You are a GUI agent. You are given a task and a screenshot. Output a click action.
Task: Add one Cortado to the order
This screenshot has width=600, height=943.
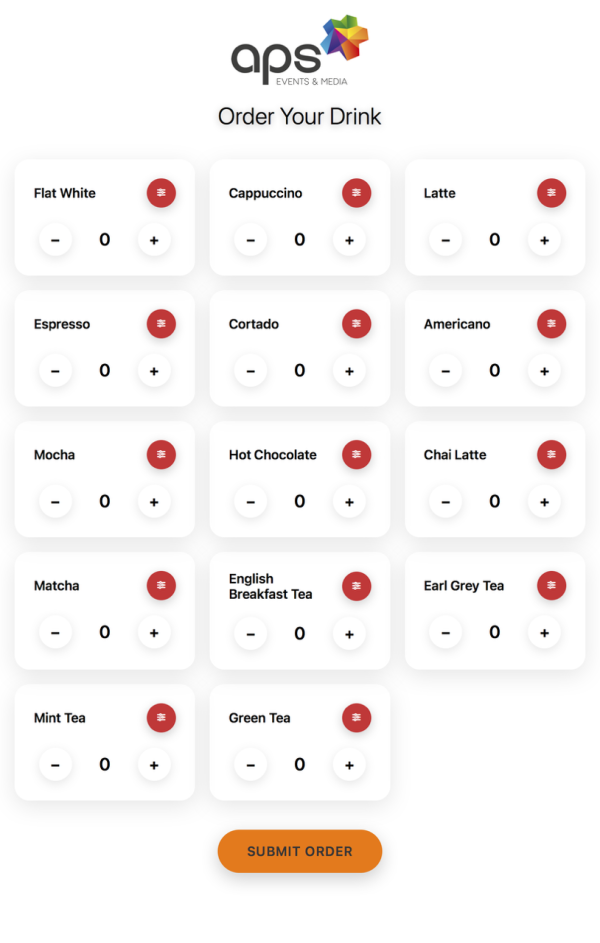pyautogui.click(x=349, y=371)
